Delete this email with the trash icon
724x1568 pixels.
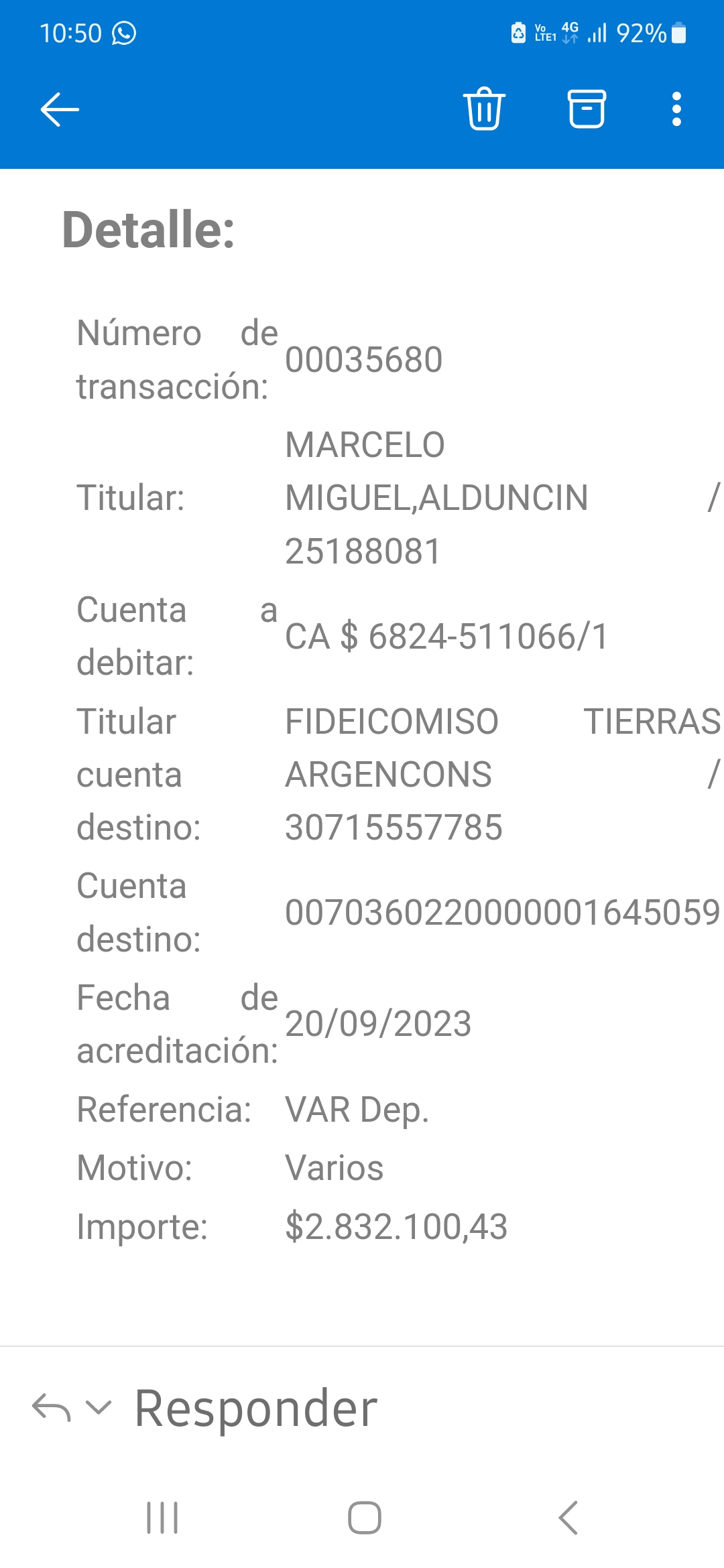click(484, 109)
